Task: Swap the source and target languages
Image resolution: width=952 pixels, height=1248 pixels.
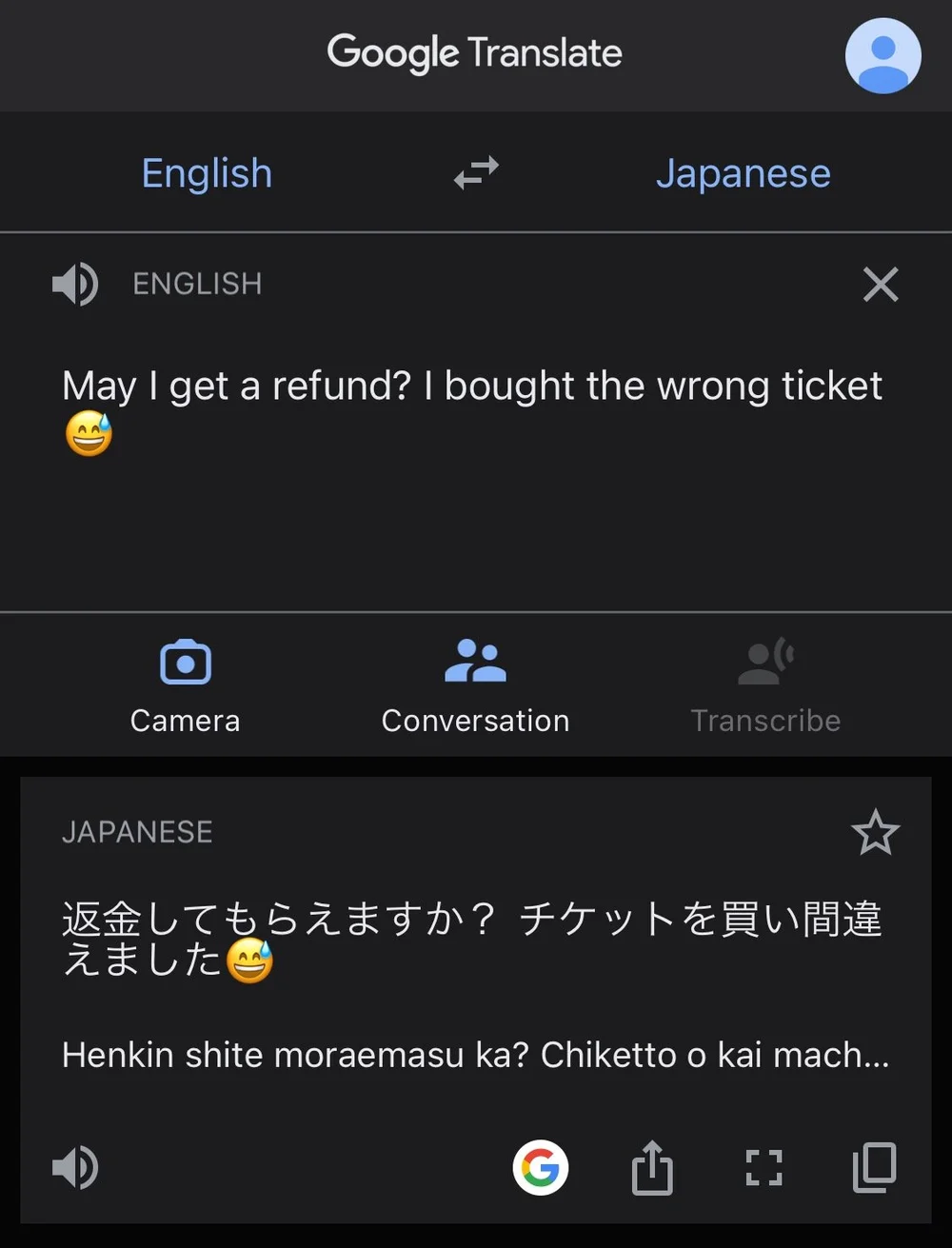Action: coord(476,173)
